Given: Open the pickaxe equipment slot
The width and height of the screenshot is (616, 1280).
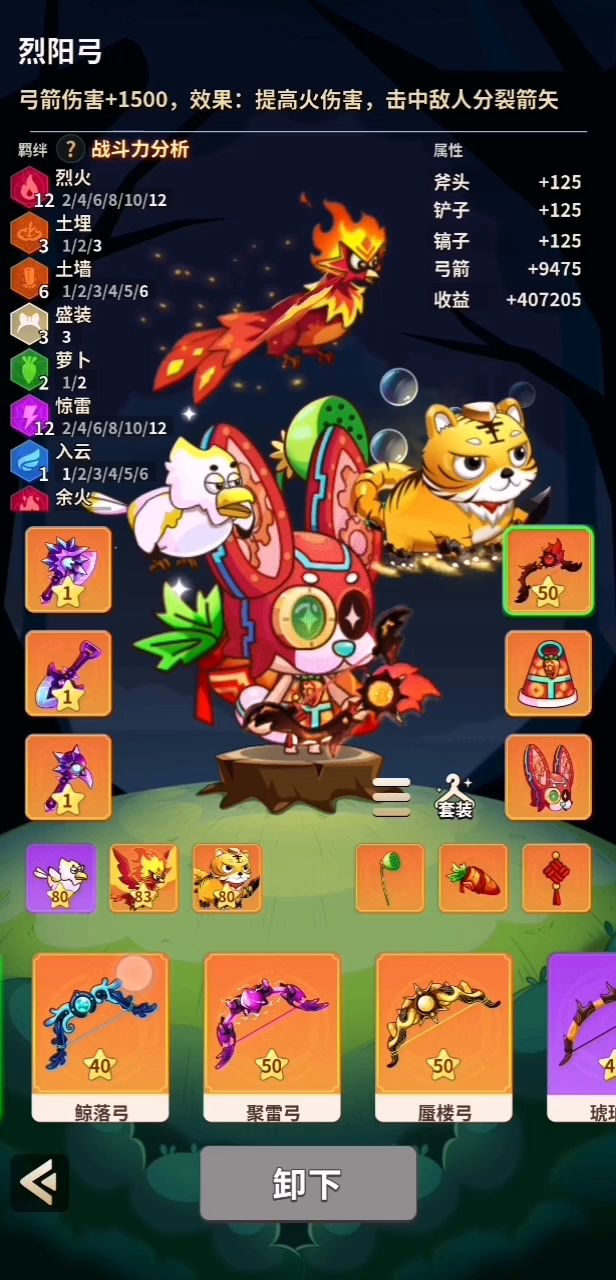Looking at the screenshot, I should click(68, 777).
